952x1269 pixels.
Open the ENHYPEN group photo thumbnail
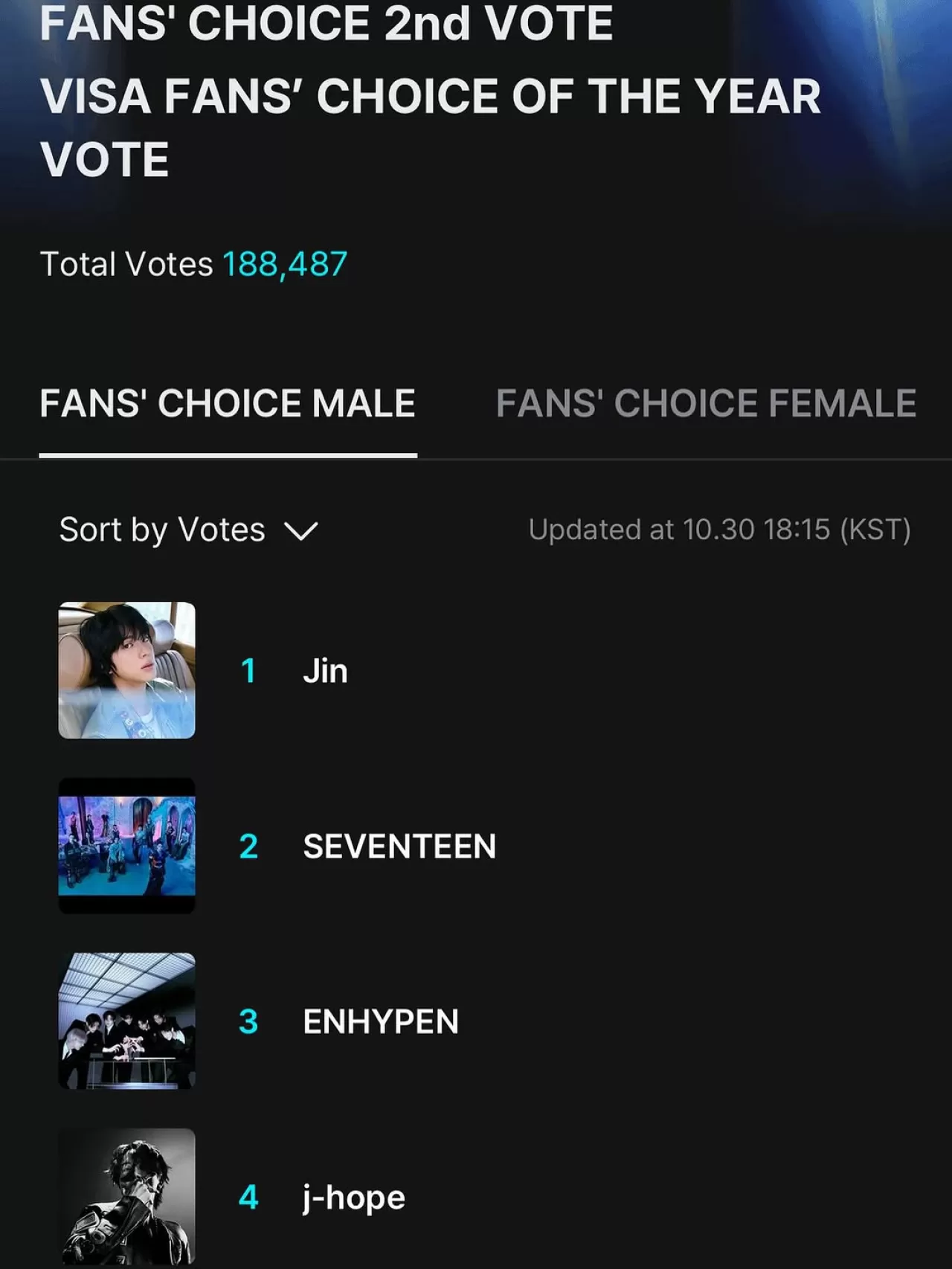(x=126, y=1021)
